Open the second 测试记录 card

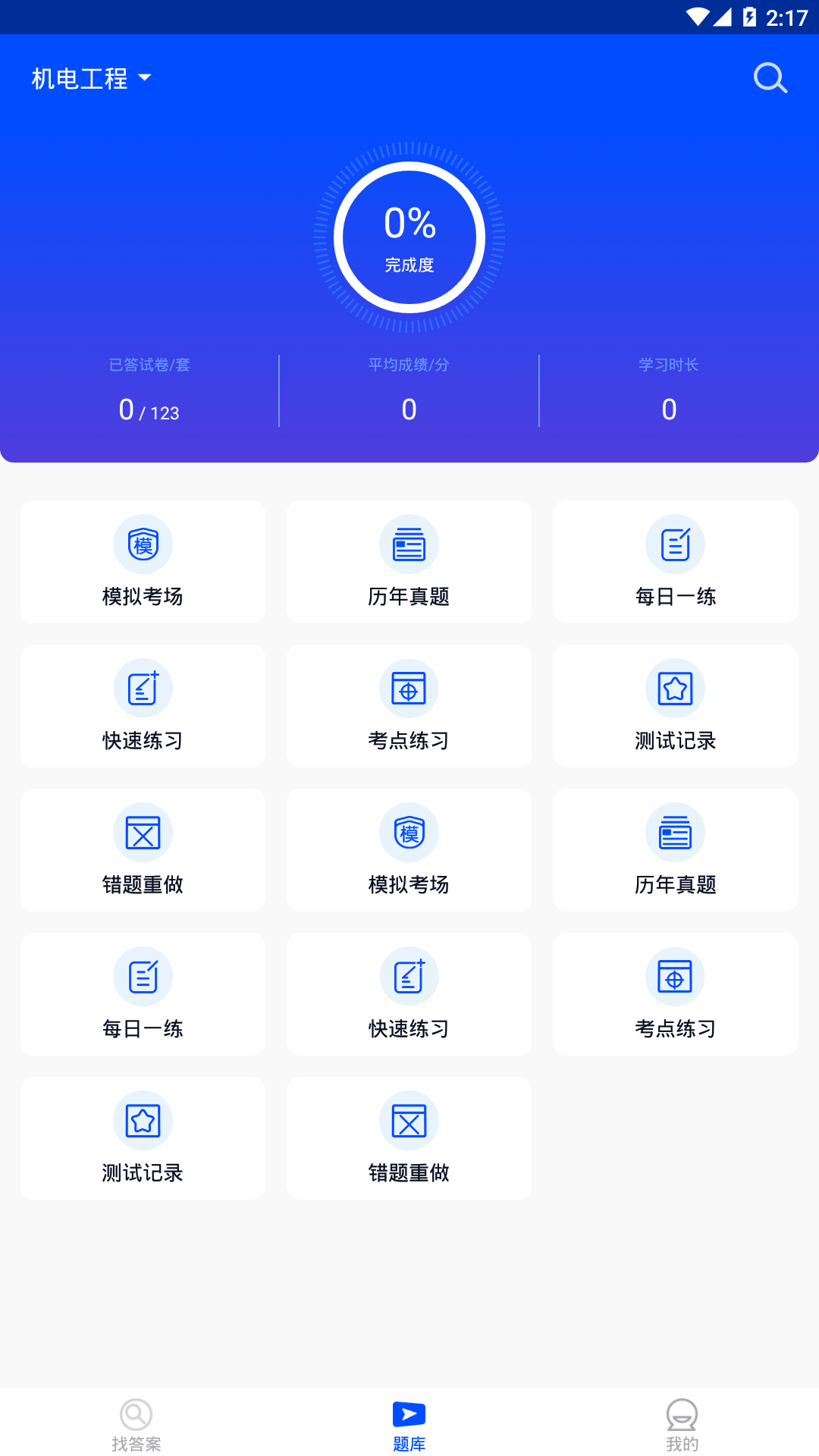[x=143, y=1137]
